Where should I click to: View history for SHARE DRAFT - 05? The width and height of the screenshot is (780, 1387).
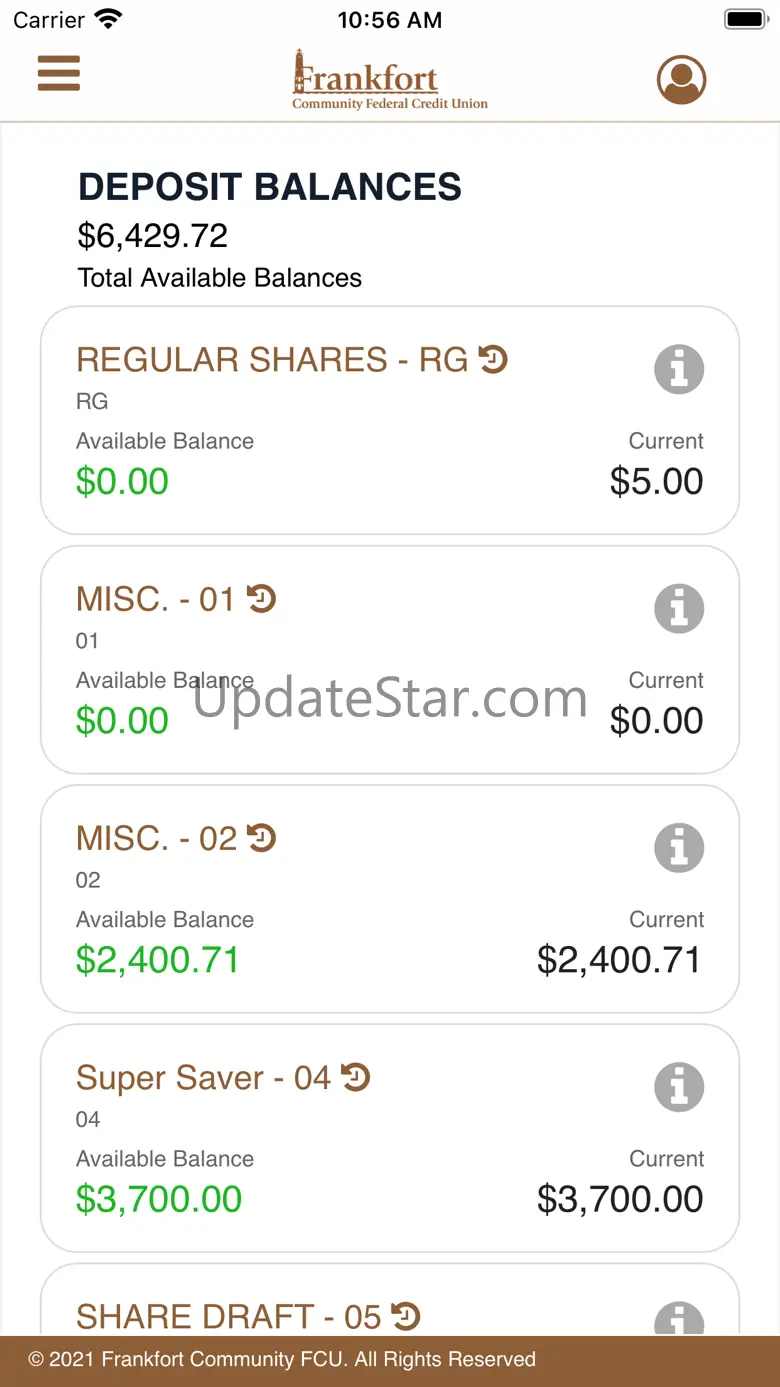pos(405,1316)
